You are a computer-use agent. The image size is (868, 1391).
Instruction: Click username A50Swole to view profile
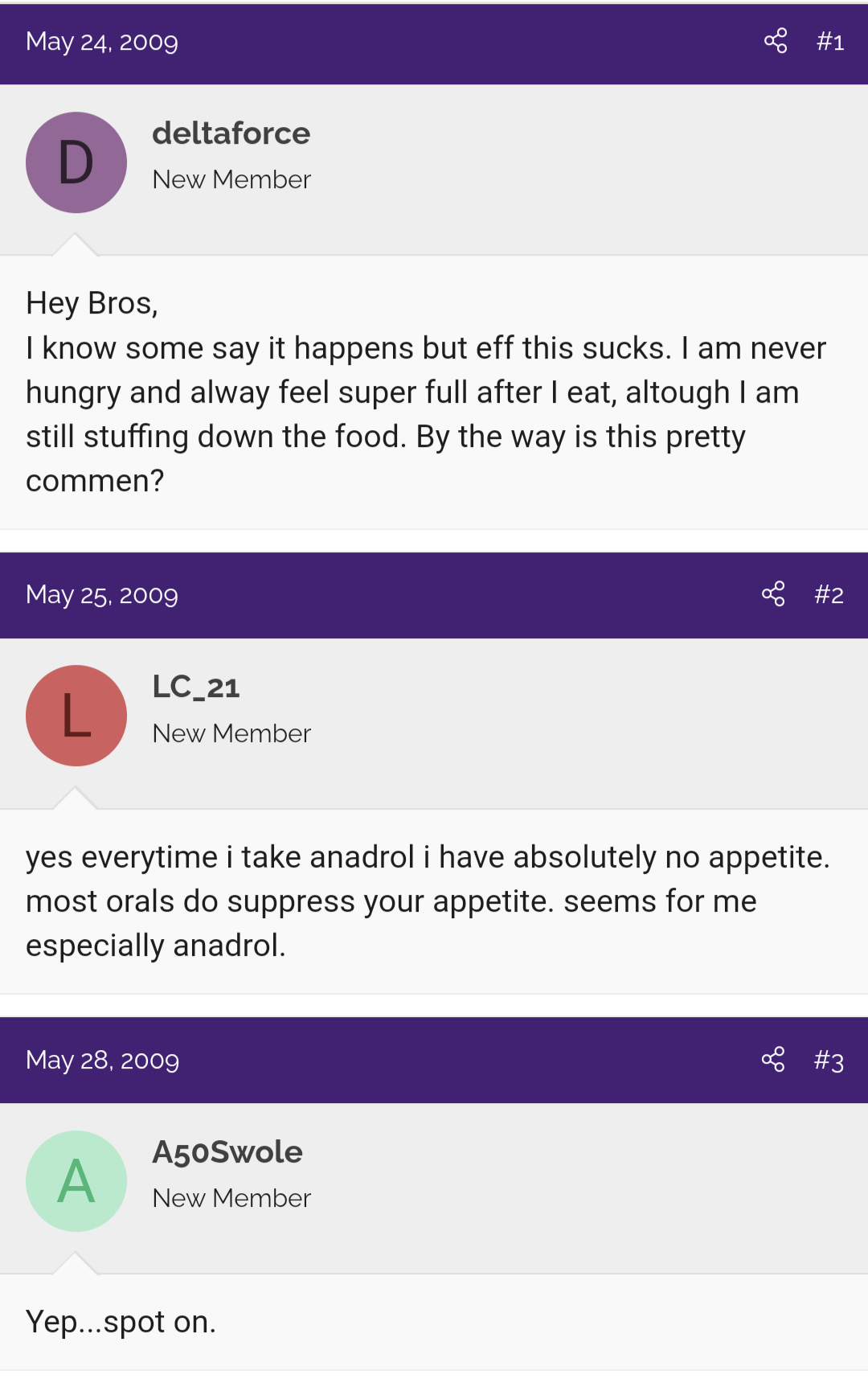pos(227,1152)
